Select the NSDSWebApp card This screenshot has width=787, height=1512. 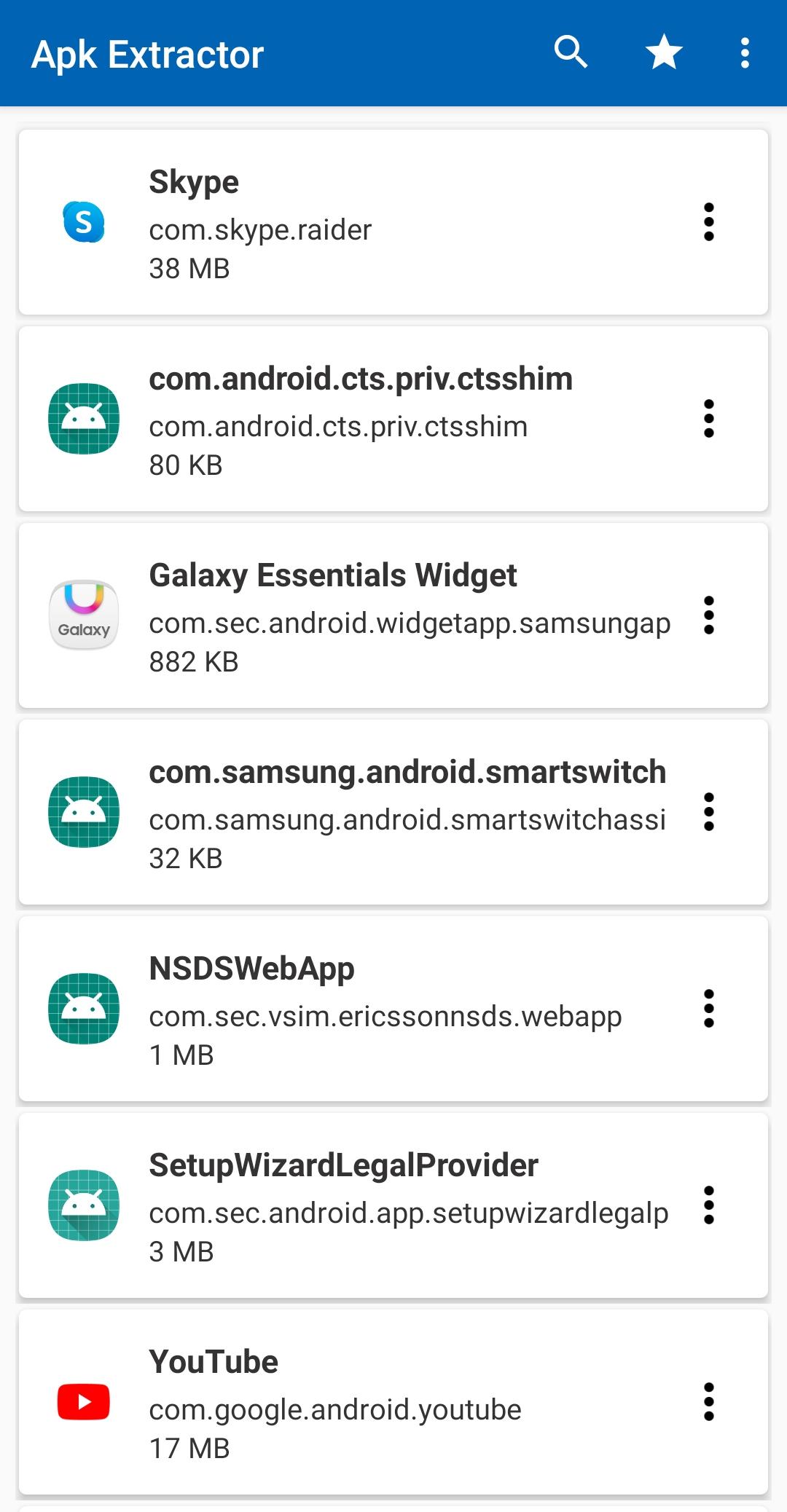364,1009
